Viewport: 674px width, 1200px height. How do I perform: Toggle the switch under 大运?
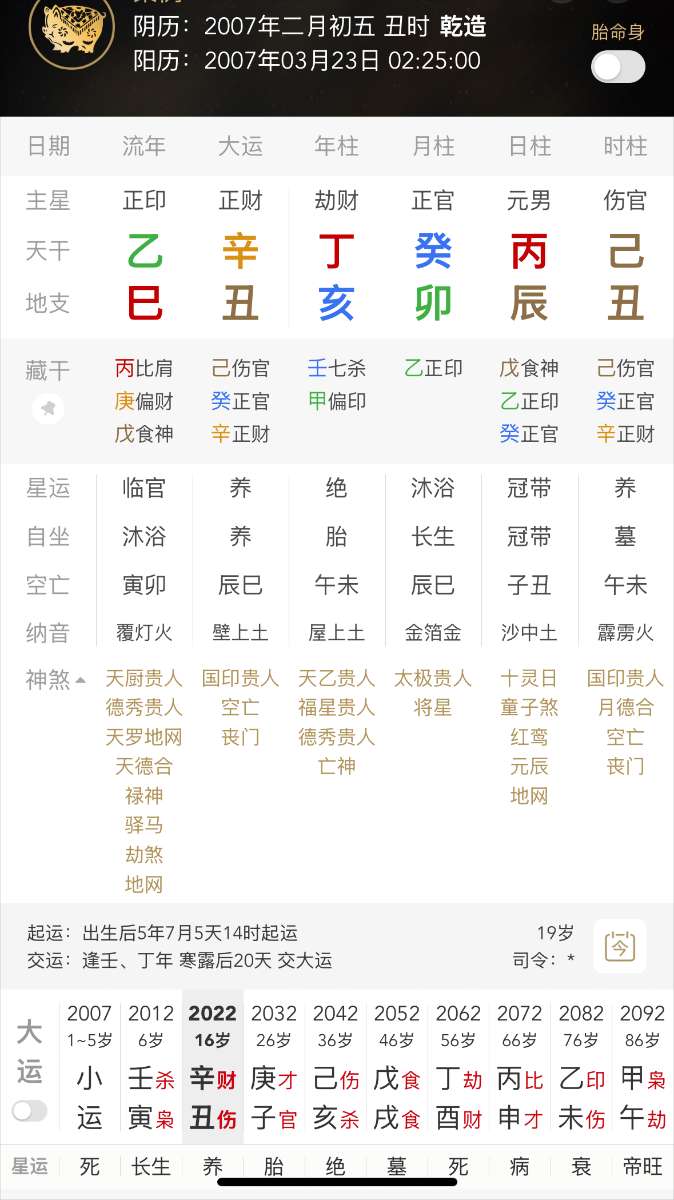(x=29, y=1111)
